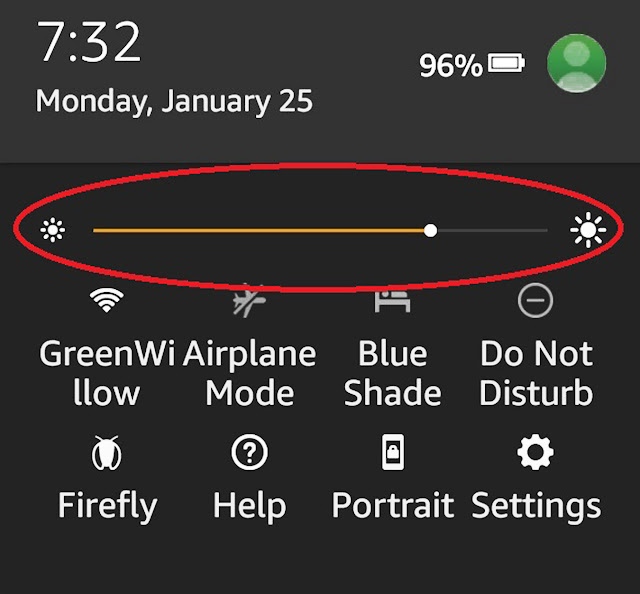
Task: Set brightness to maximum using large sun icon
Action: point(587,232)
